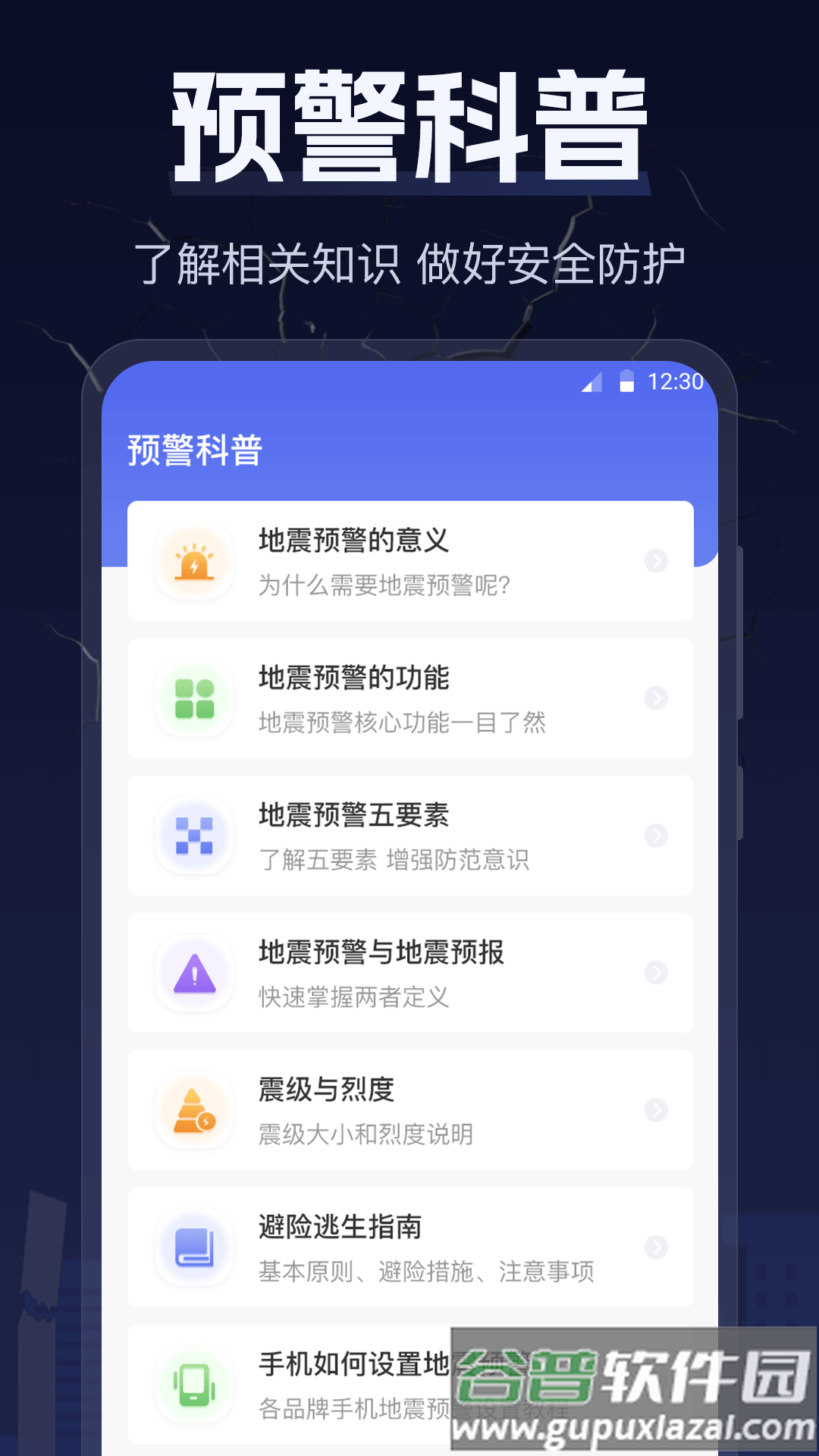Click the 预警科普 page title
This screenshot has width=819, height=1456.
(x=193, y=448)
